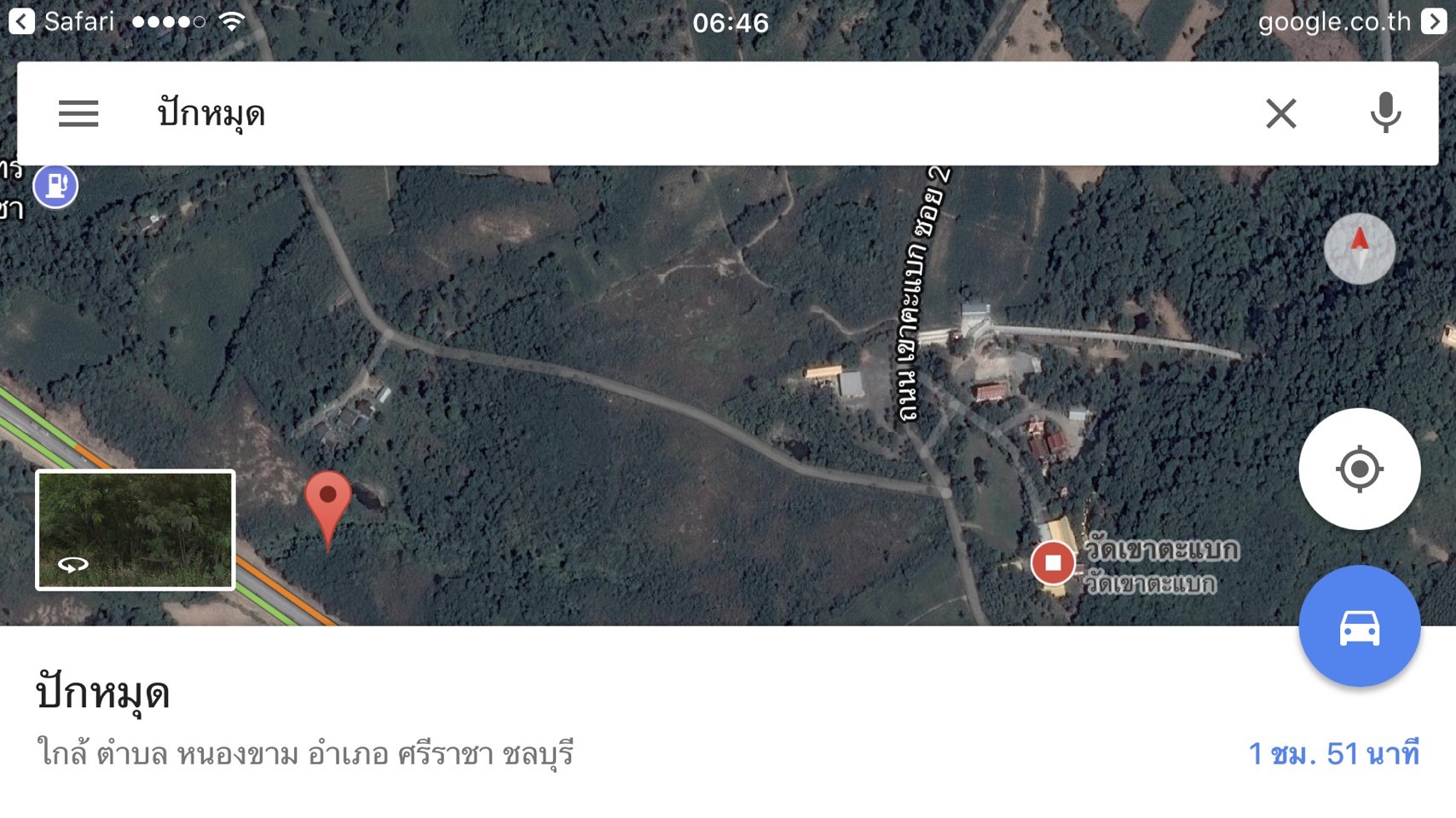
Task: Center the map on my location
Action: [1359, 469]
